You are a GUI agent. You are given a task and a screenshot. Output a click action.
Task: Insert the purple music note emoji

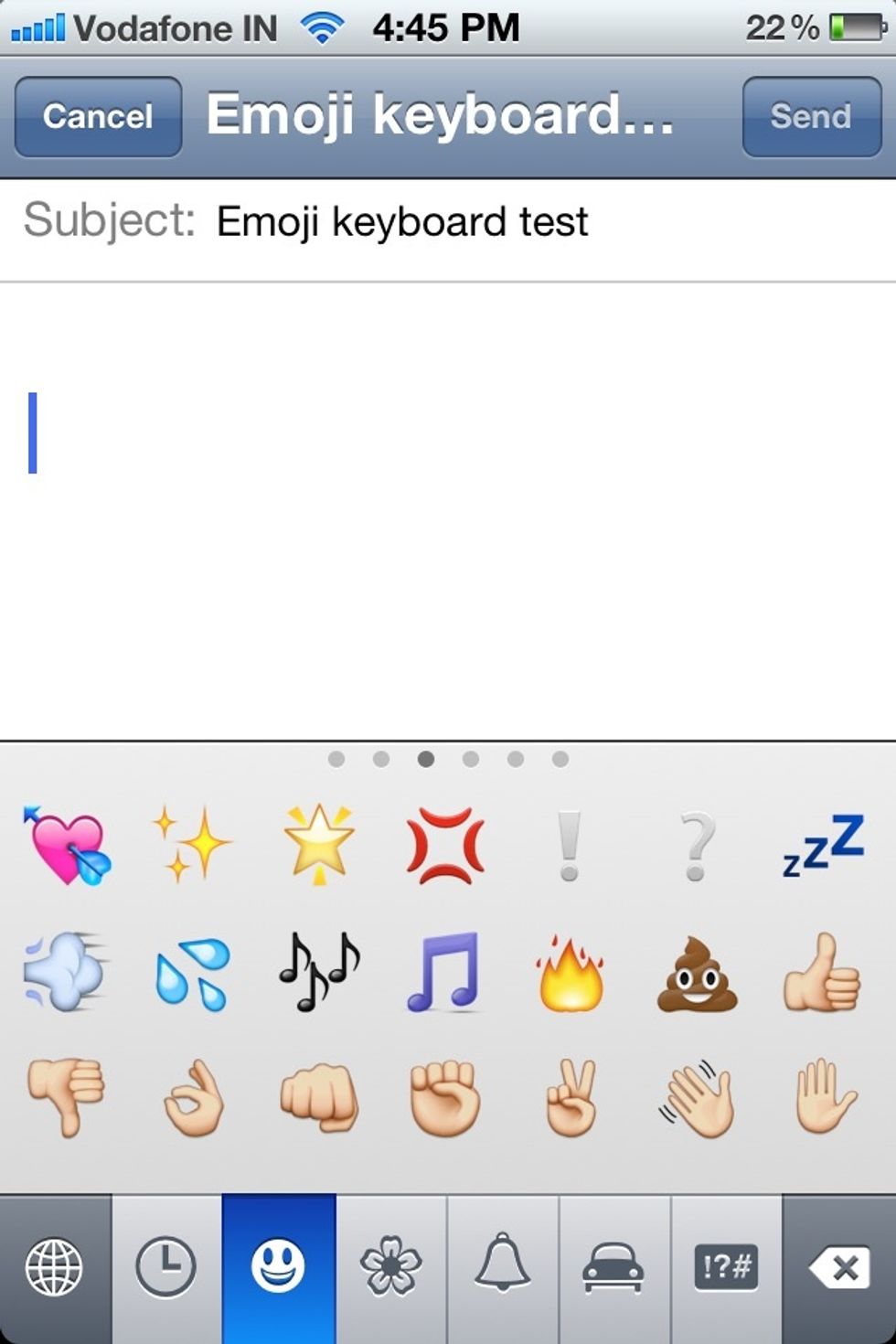pos(444,972)
